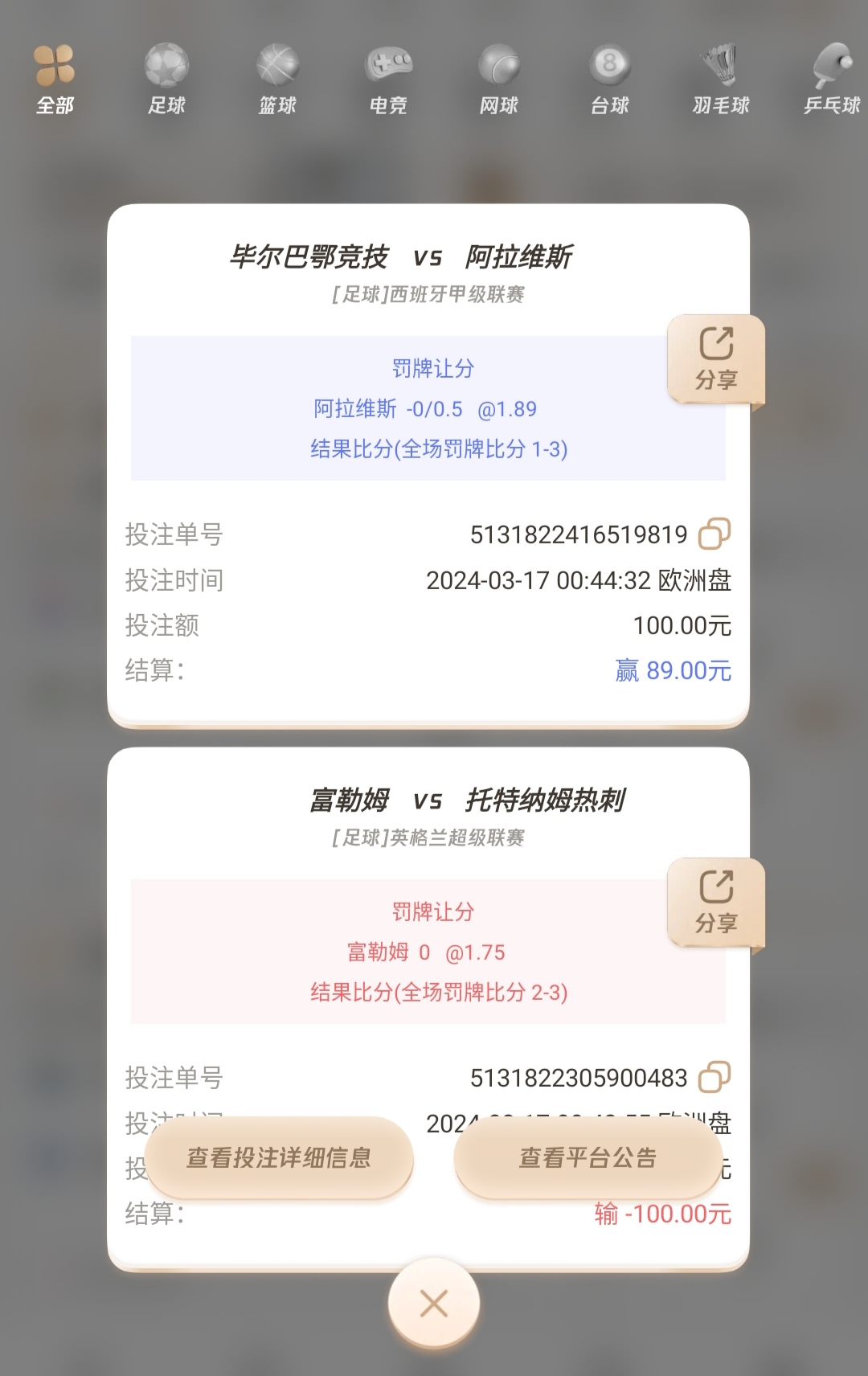Viewport: 868px width, 1376px height.
Task: Open the 羽毛球 category
Action: [x=721, y=80]
